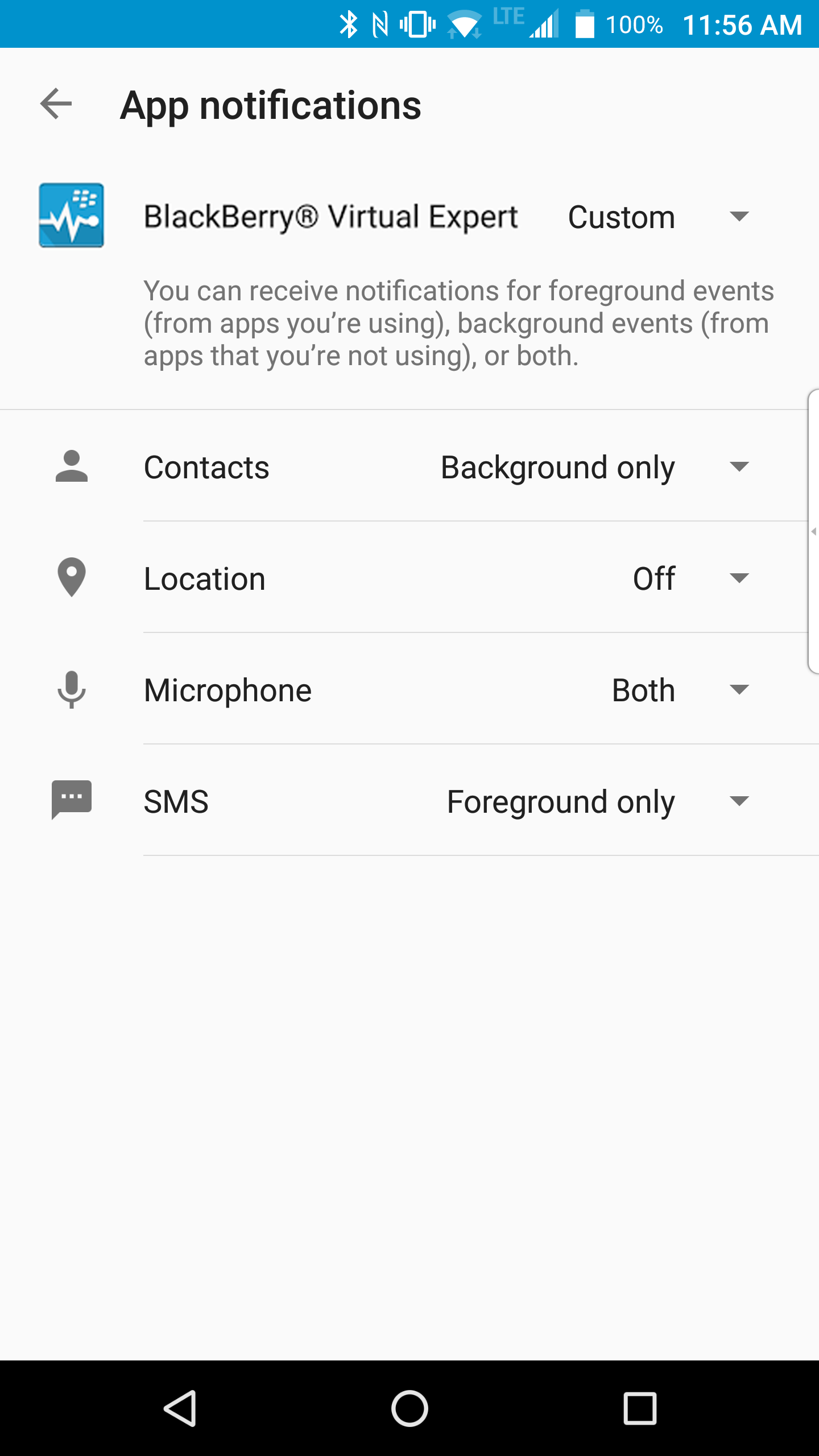Open recent apps from navigation bar
The image size is (819, 1456).
pyautogui.click(x=640, y=1408)
